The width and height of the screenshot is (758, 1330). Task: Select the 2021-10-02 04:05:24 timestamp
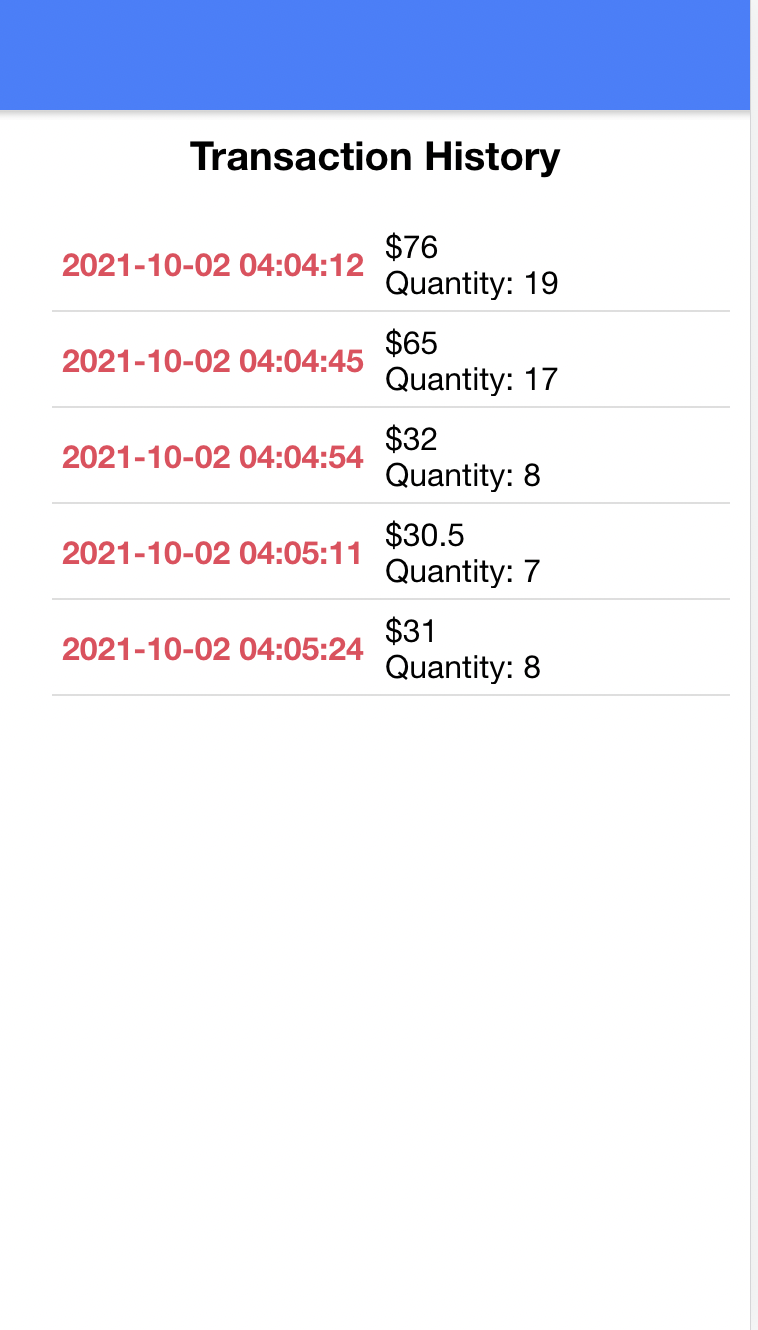click(211, 649)
